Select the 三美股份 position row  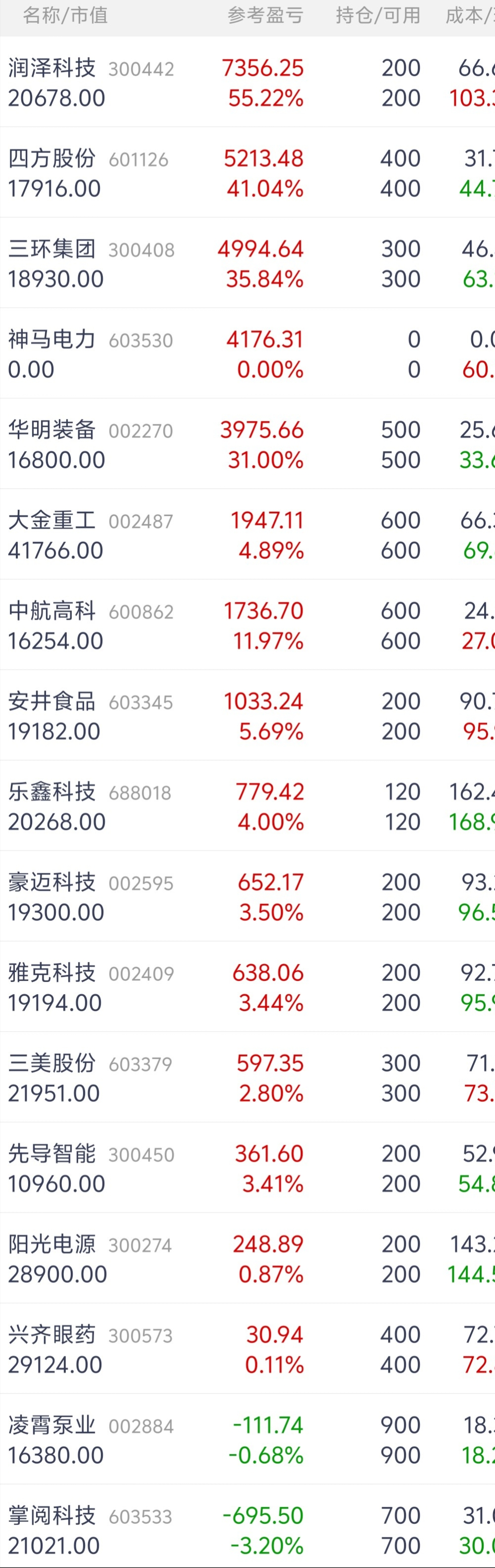pos(247,1078)
